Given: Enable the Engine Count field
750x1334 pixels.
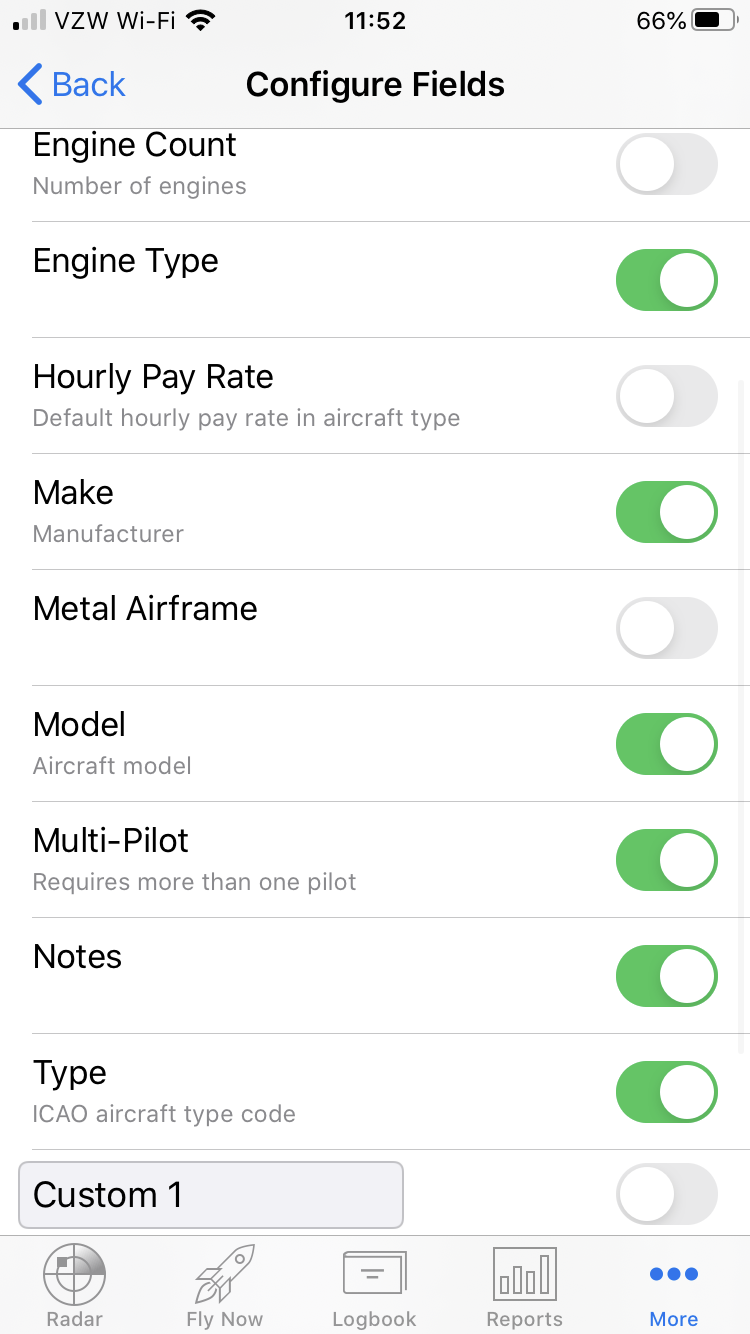Looking at the screenshot, I should (x=667, y=164).
